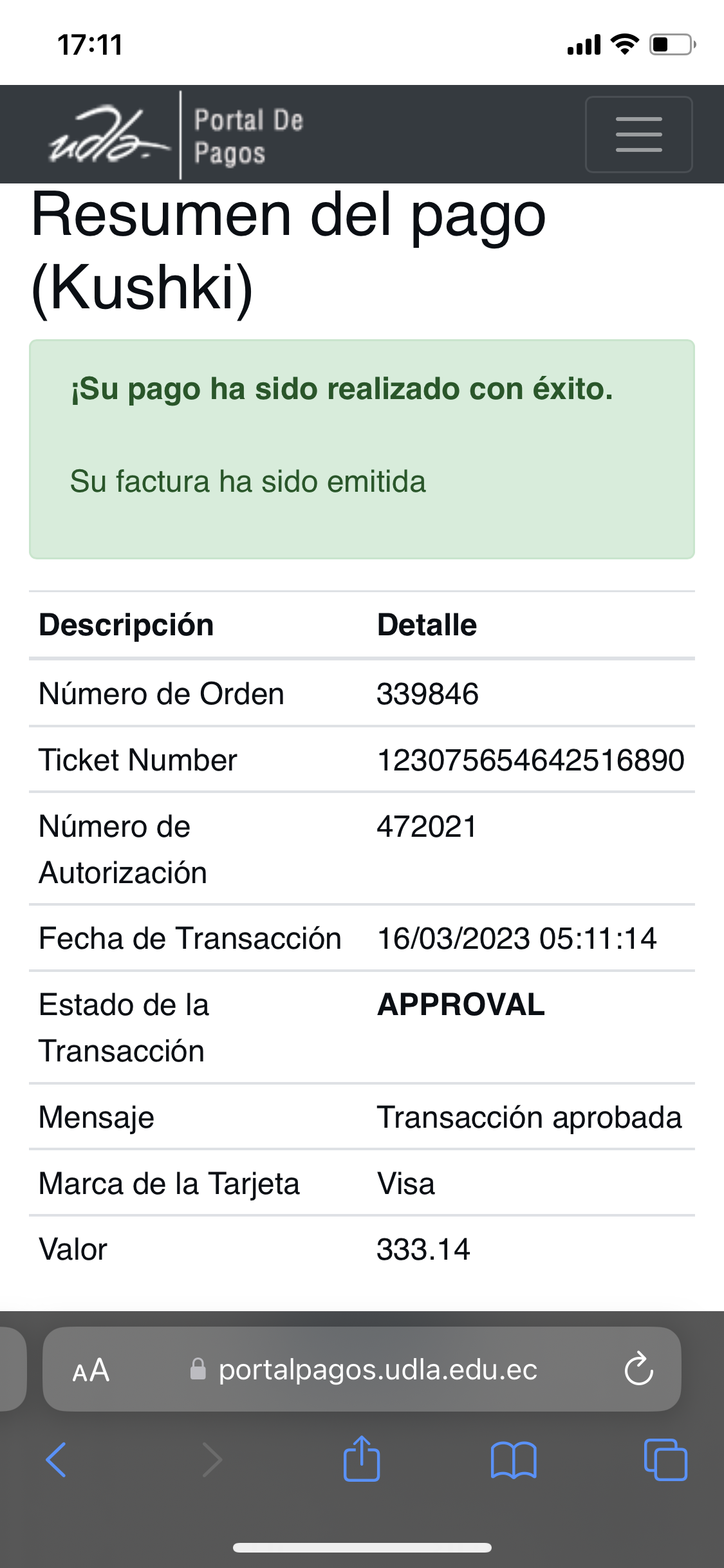
Task: Go back to the previous page
Action: tap(57, 1460)
